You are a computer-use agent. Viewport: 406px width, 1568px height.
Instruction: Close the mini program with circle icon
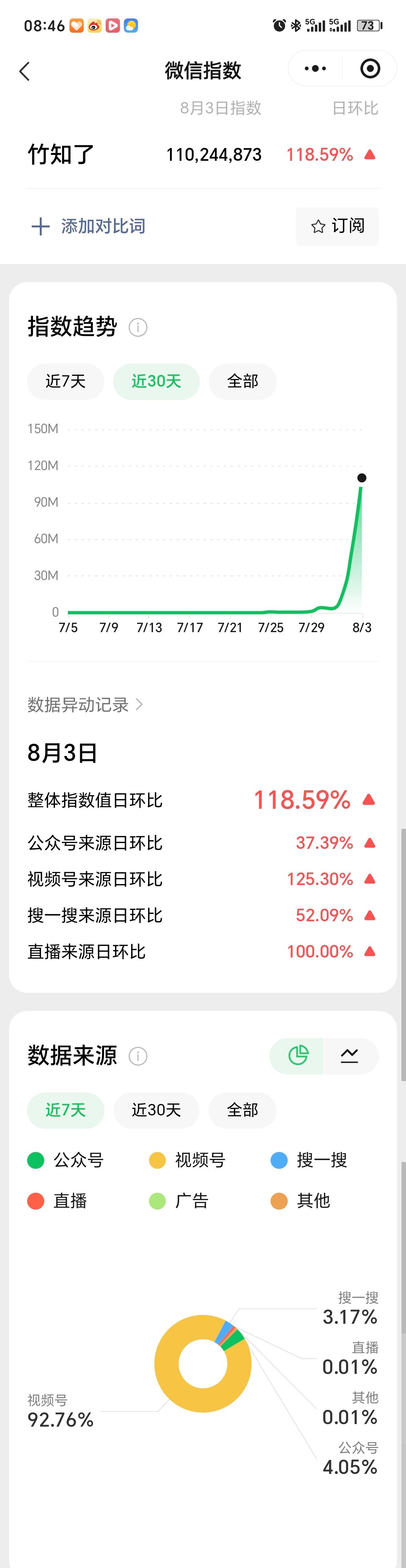tap(370, 69)
